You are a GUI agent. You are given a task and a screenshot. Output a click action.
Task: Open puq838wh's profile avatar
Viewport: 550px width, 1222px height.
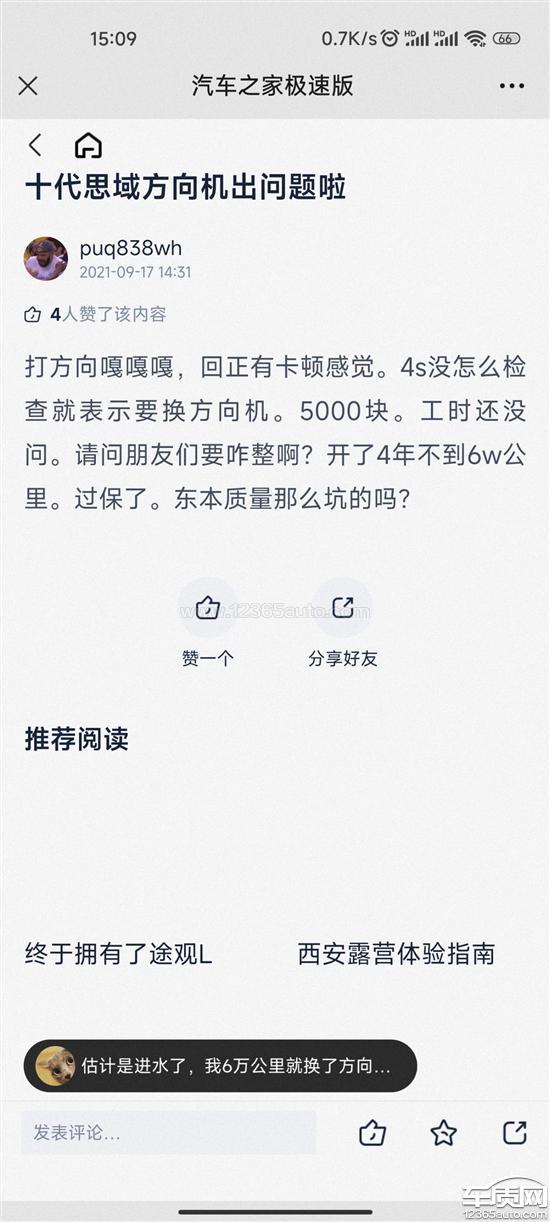(46, 259)
